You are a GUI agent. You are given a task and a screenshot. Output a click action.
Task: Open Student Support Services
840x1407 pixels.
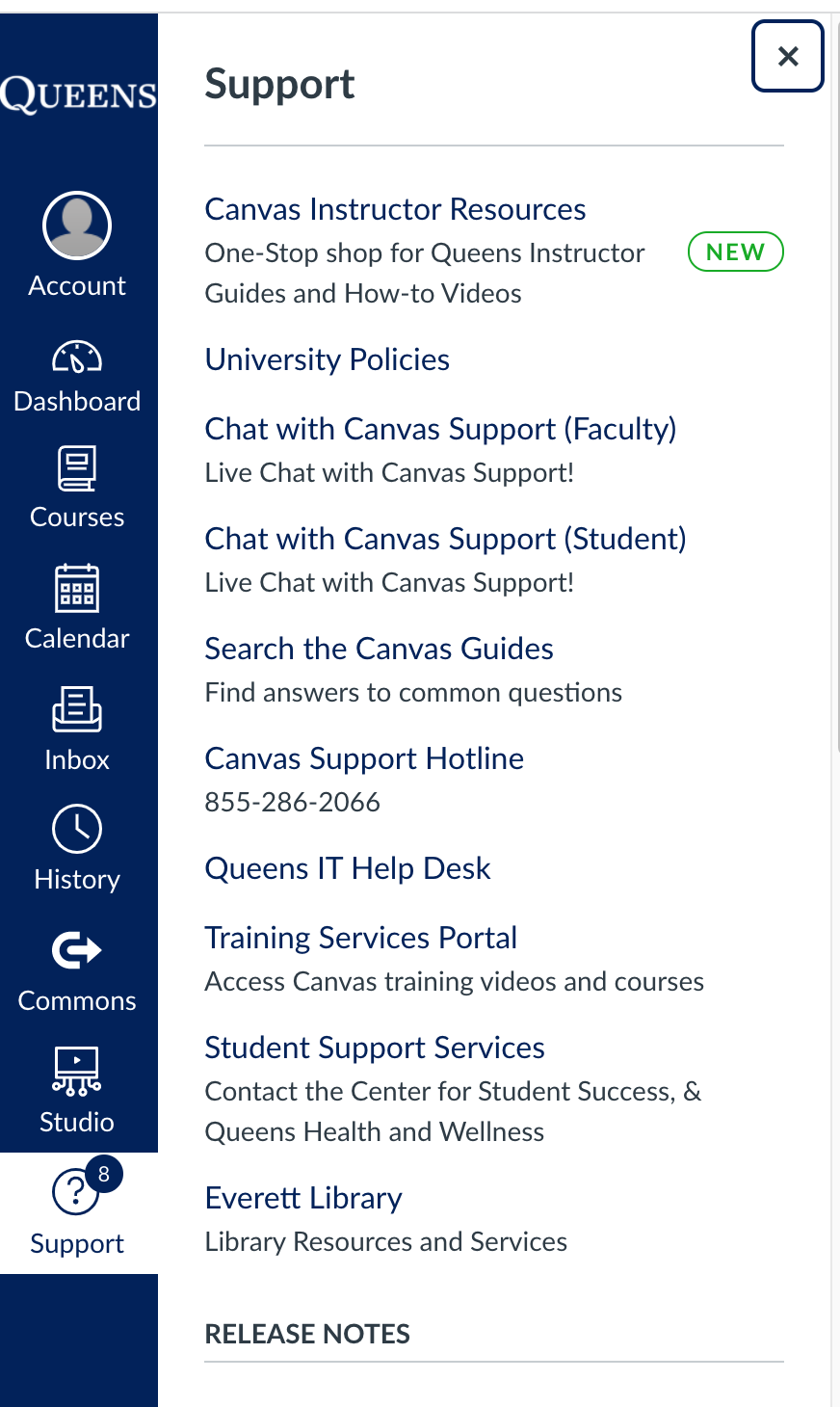pos(375,1048)
